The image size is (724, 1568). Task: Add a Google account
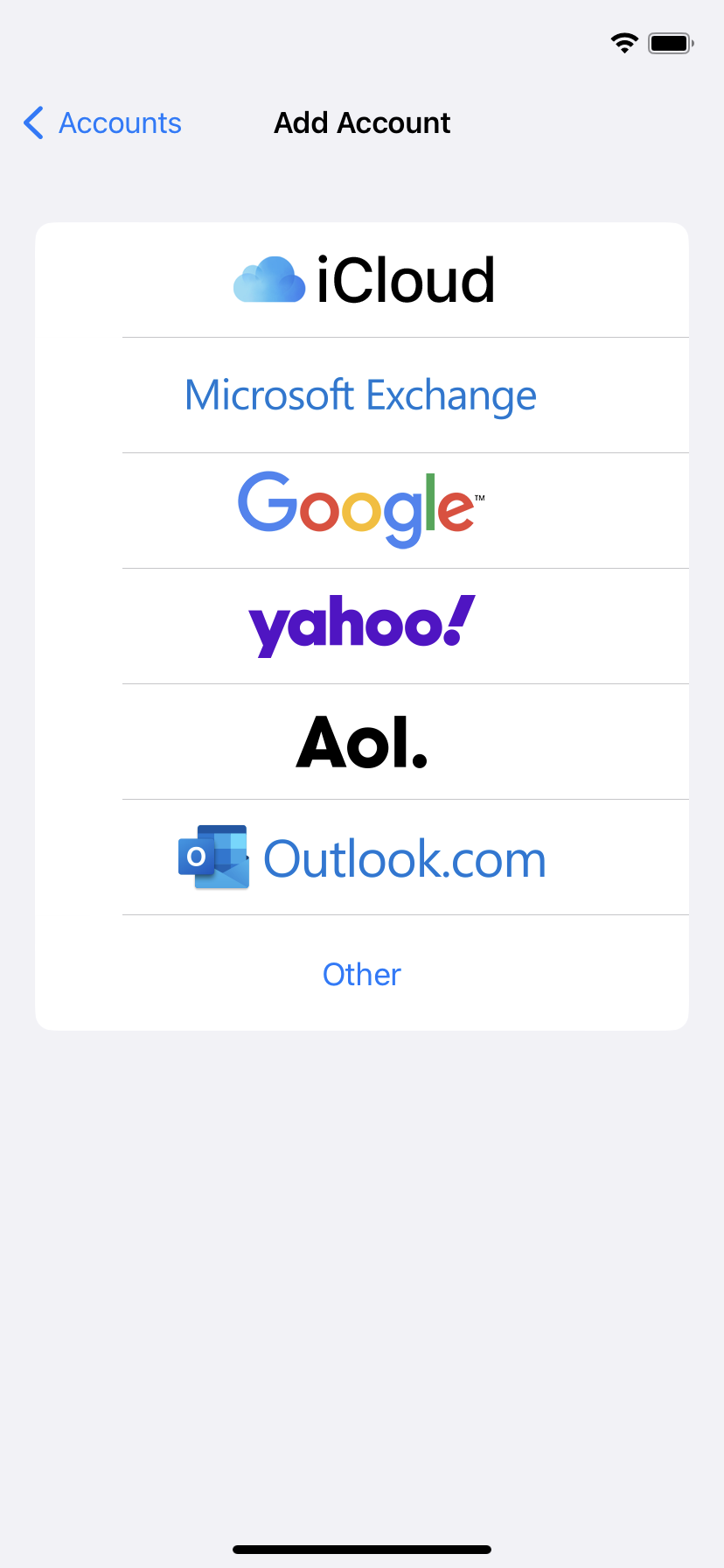tap(362, 510)
